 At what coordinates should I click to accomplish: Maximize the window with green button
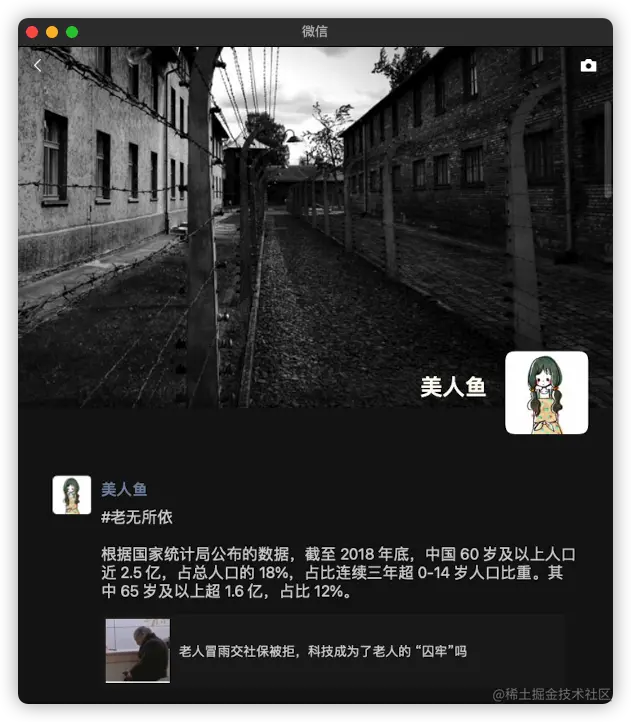coord(72,32)
